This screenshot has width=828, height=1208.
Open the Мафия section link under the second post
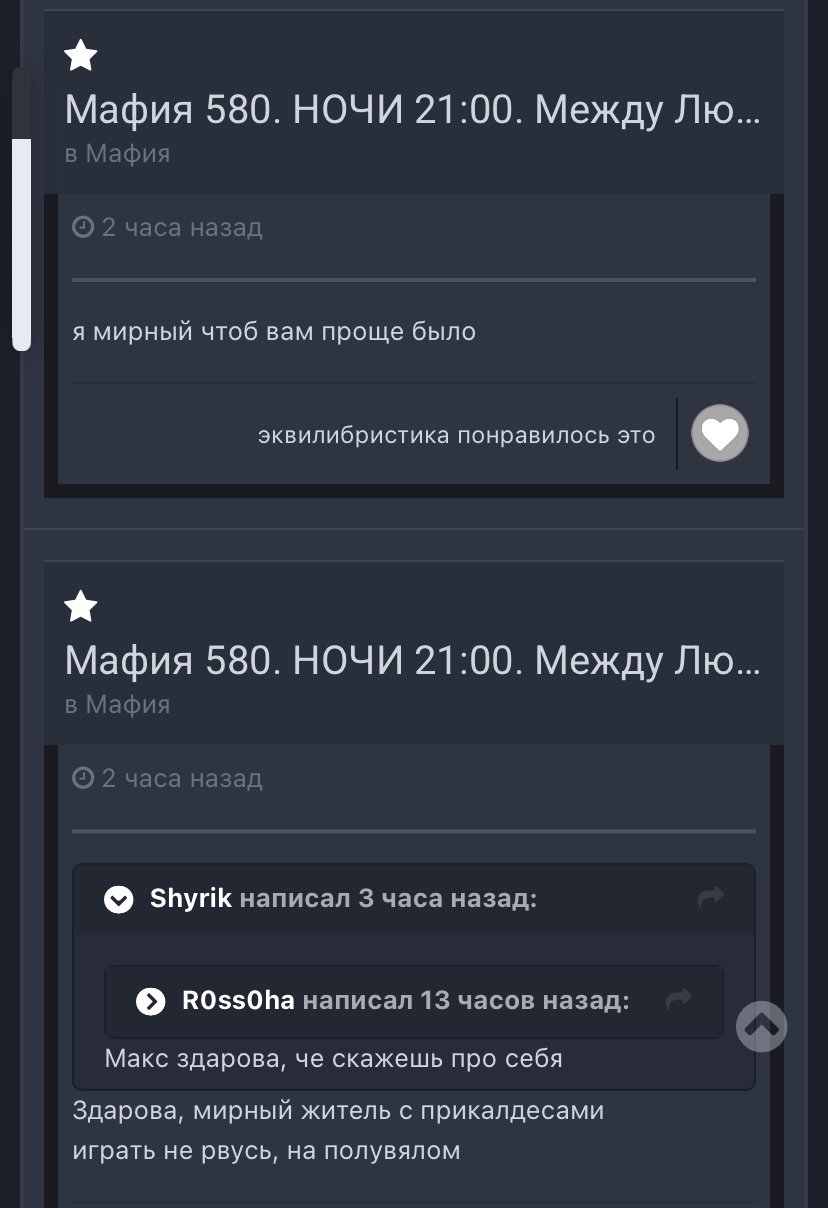(x=127, y=705)
